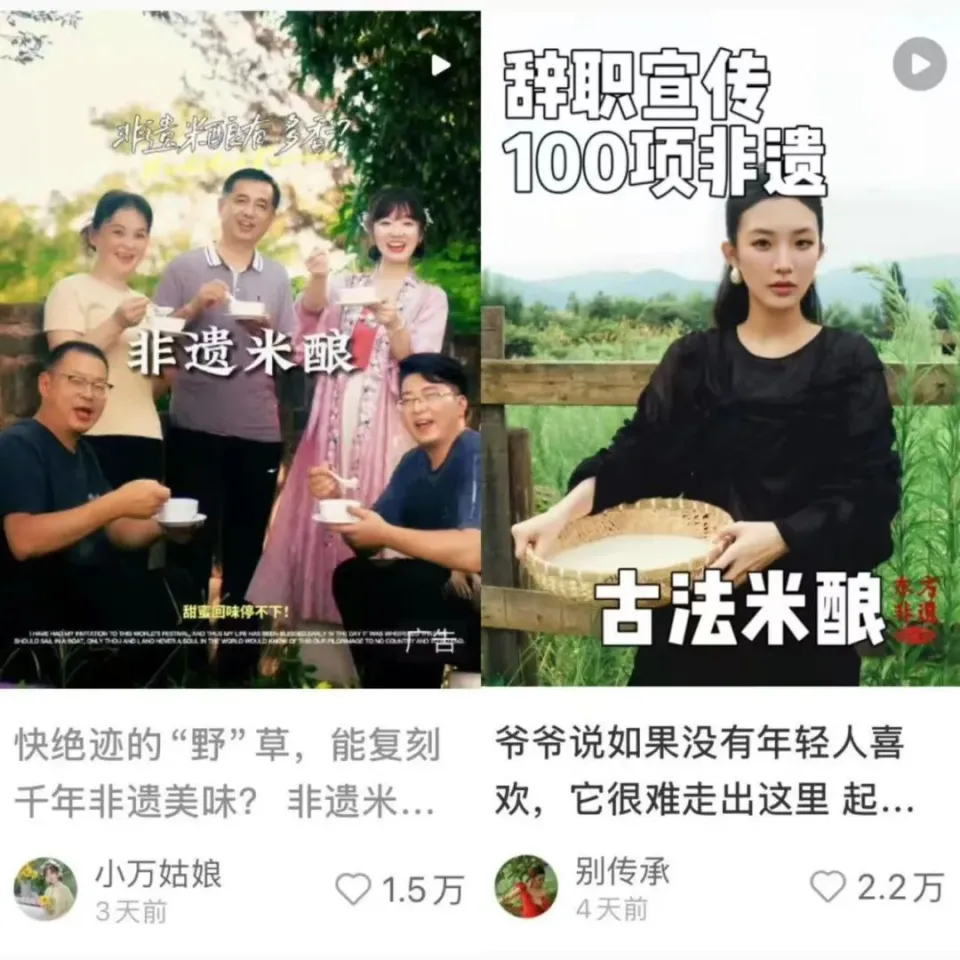Open 别传承's profile avatar
960x960 pixels.
[526, 886]
